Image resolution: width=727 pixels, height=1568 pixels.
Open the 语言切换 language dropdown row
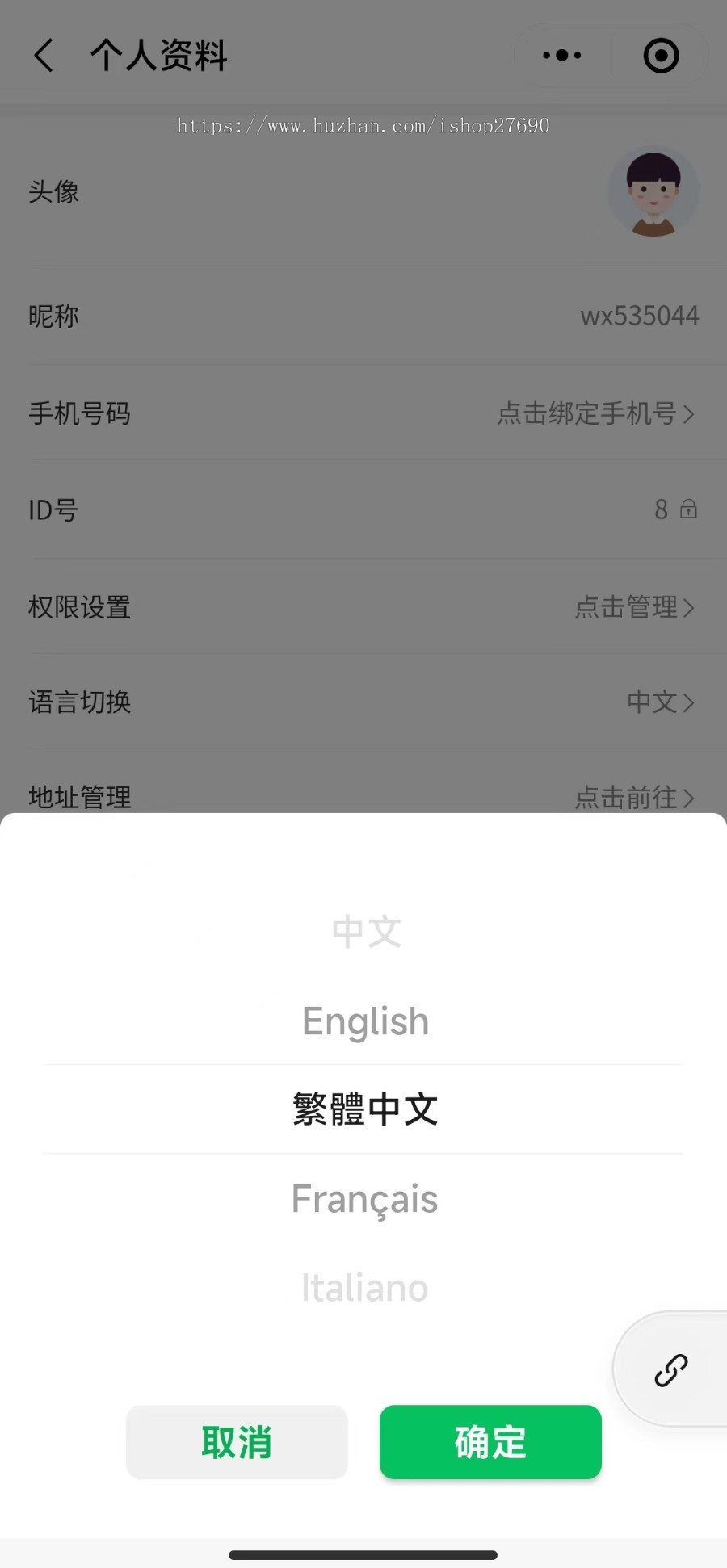363,702
